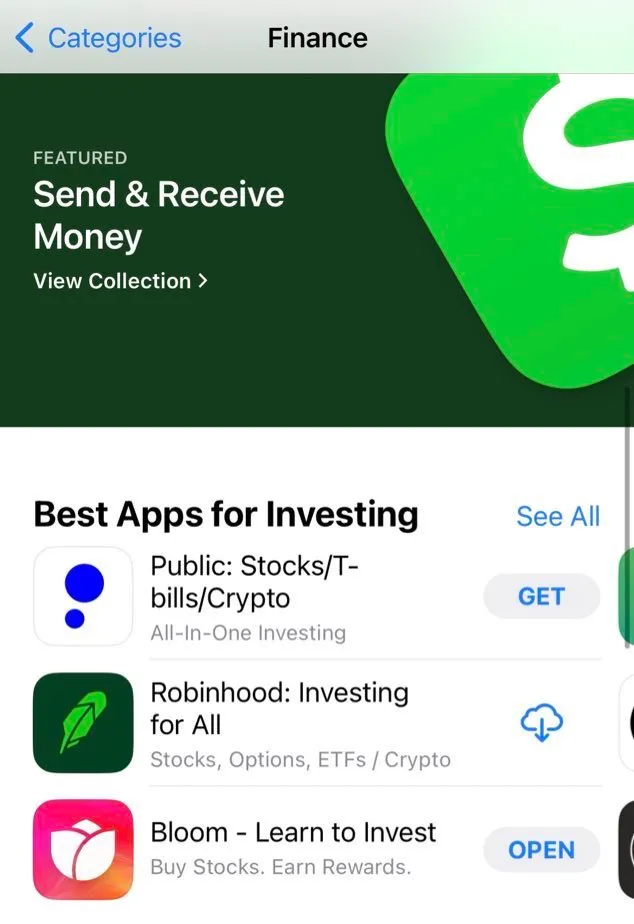Open the Bloom app with OPEN button
This screenshot has width=634, height=924.
point(541,849)
